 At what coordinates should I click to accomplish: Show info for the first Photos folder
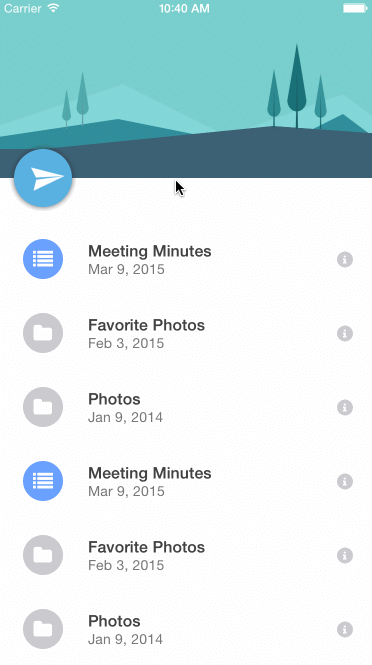[x=345, y=407]
